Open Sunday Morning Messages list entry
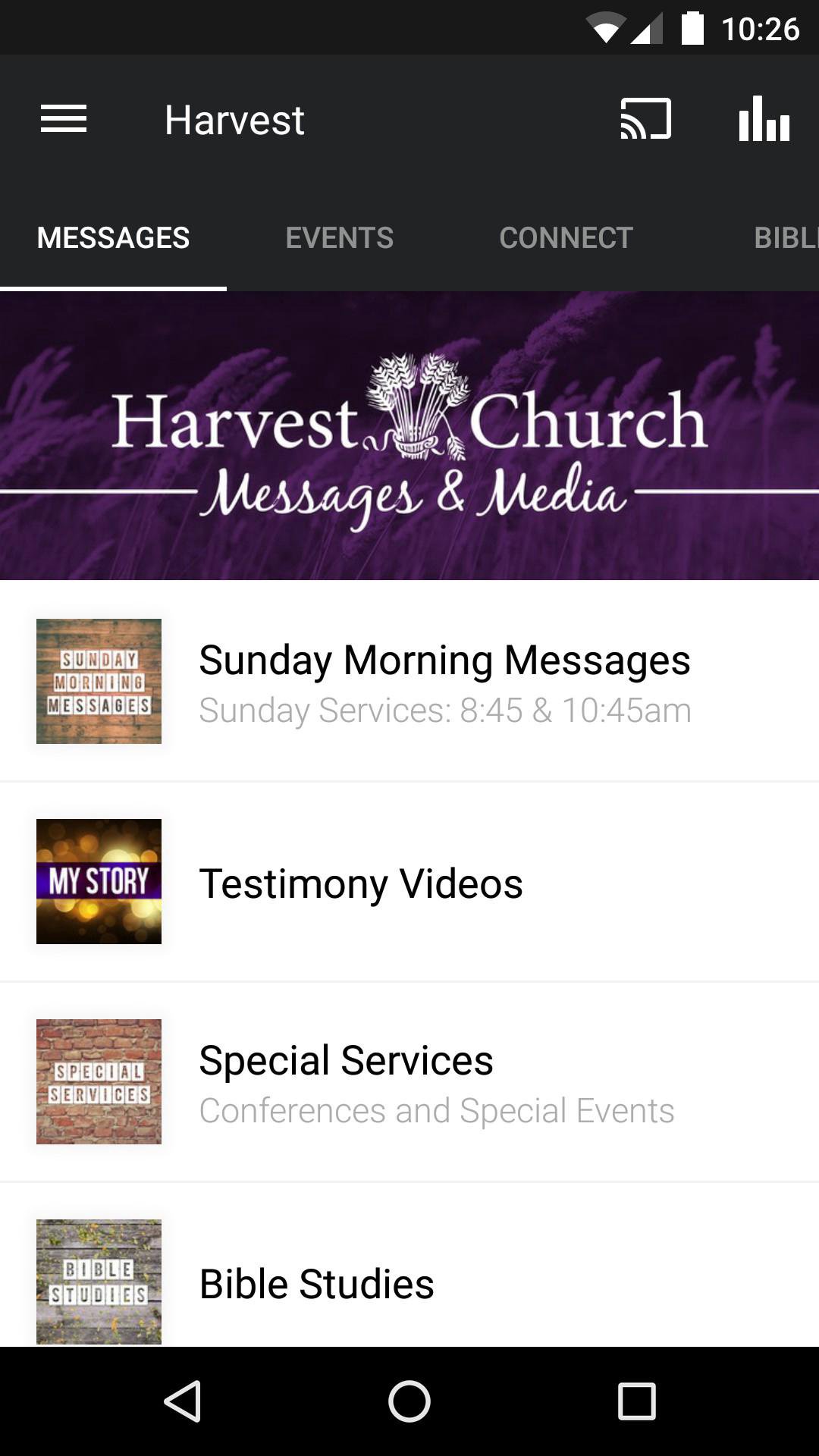 click(444, 681)
